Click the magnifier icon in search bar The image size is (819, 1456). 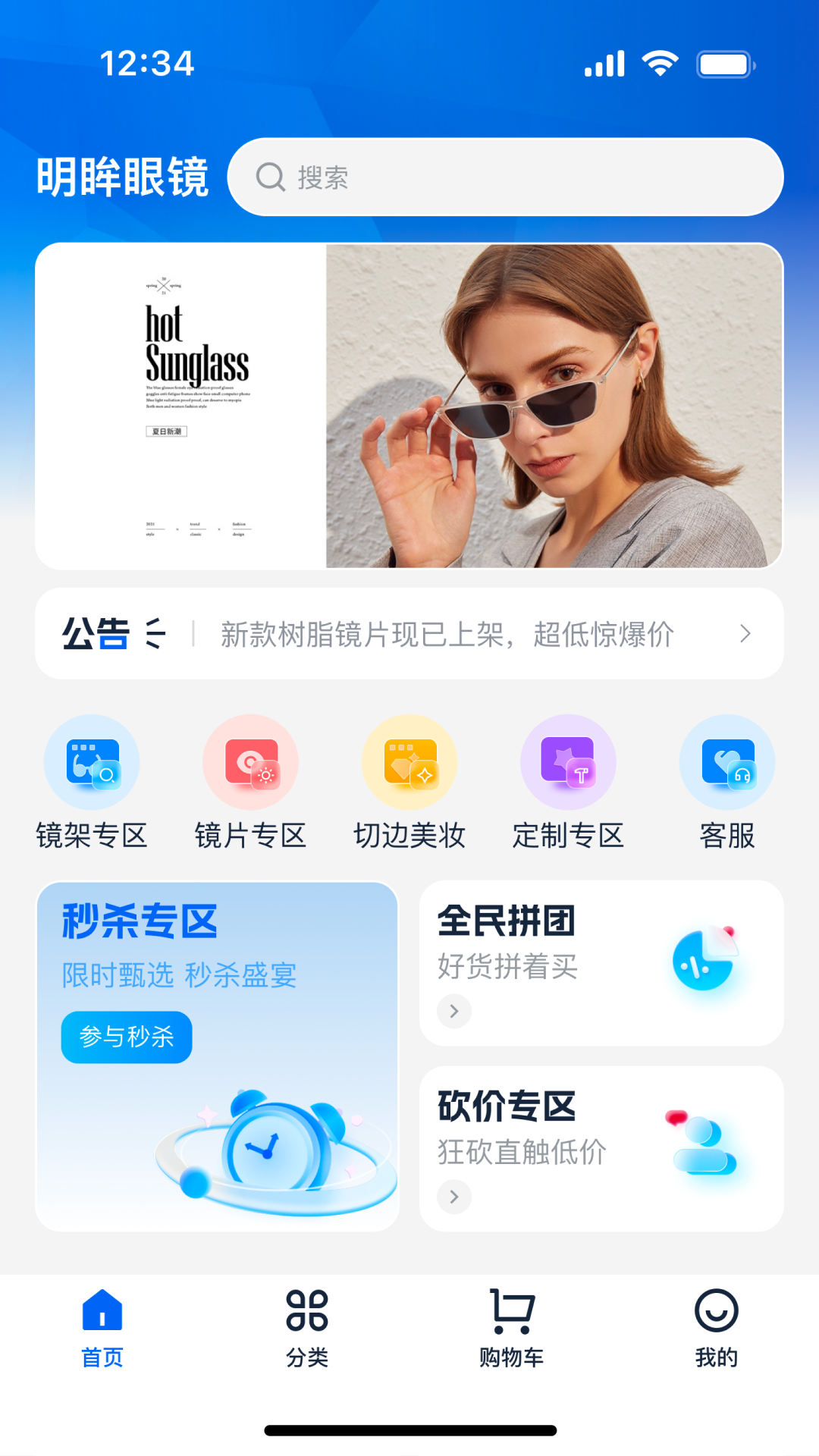[x=270, y=176]
